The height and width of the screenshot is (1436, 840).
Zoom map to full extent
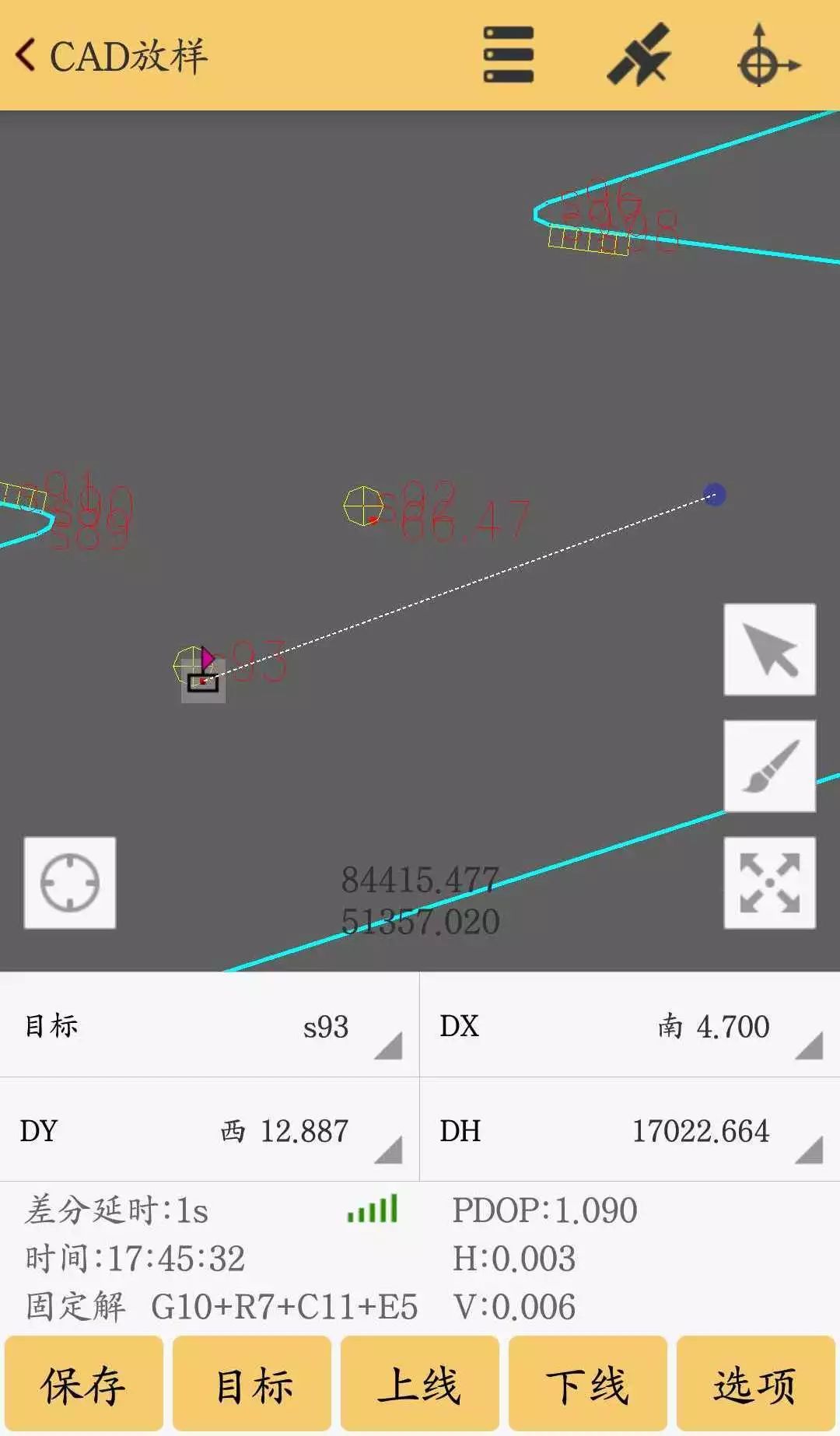pyautogui.click(x=769, y=883)
